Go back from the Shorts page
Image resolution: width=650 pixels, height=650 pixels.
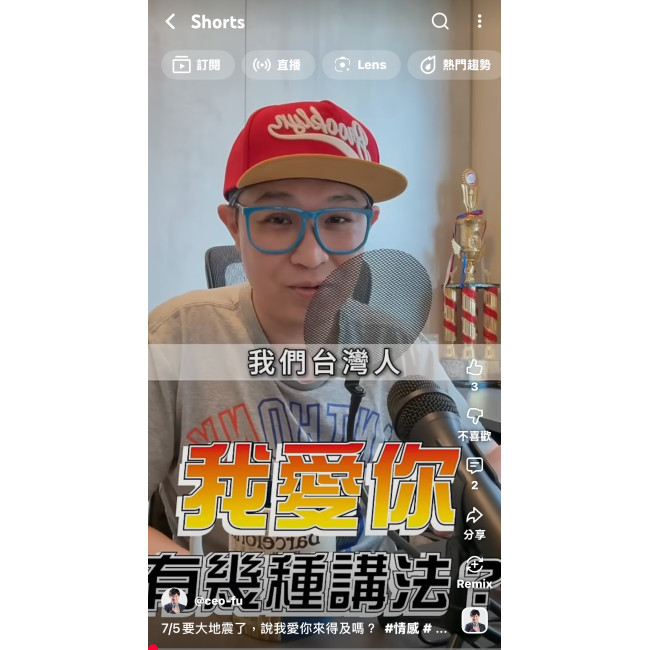tap(170, 22)
